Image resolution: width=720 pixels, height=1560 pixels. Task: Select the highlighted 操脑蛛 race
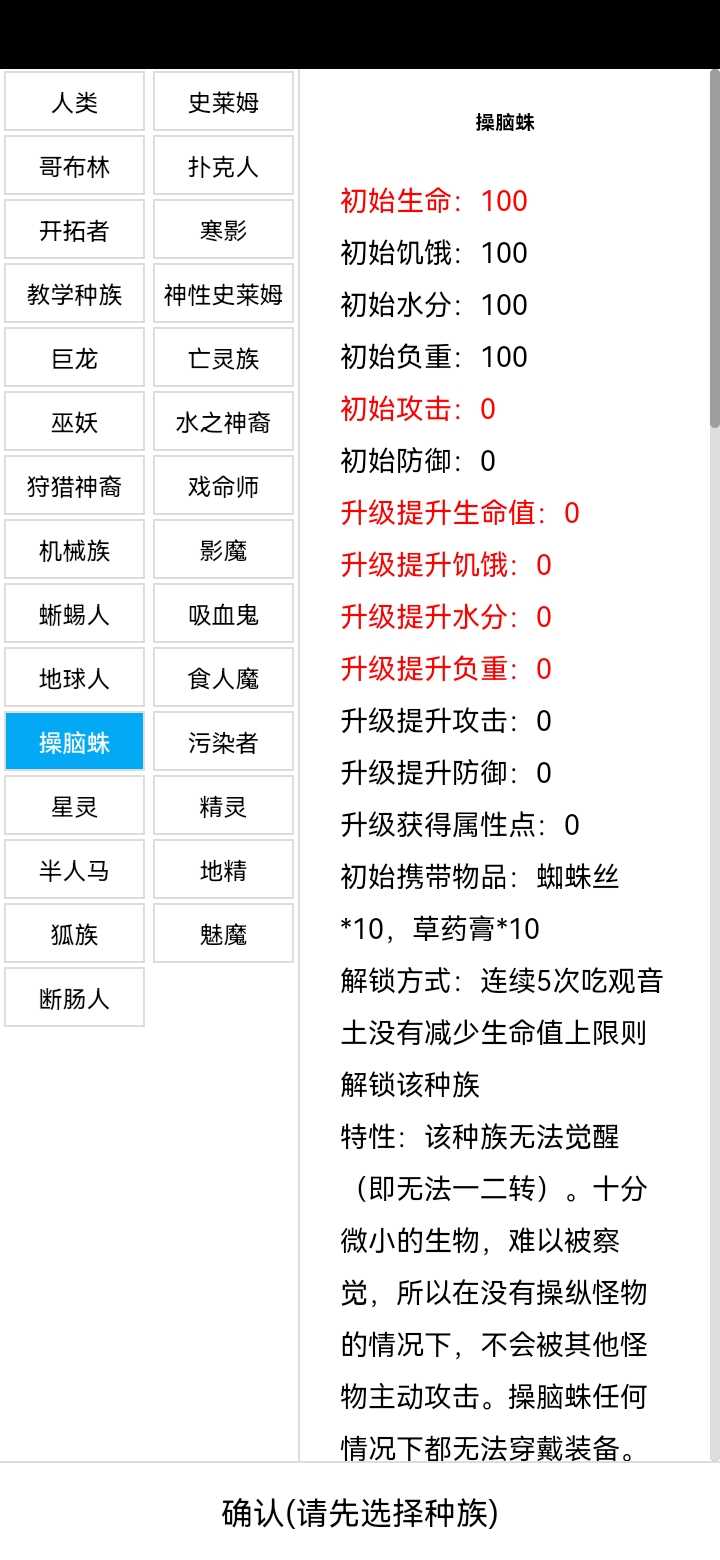[75, 741]
